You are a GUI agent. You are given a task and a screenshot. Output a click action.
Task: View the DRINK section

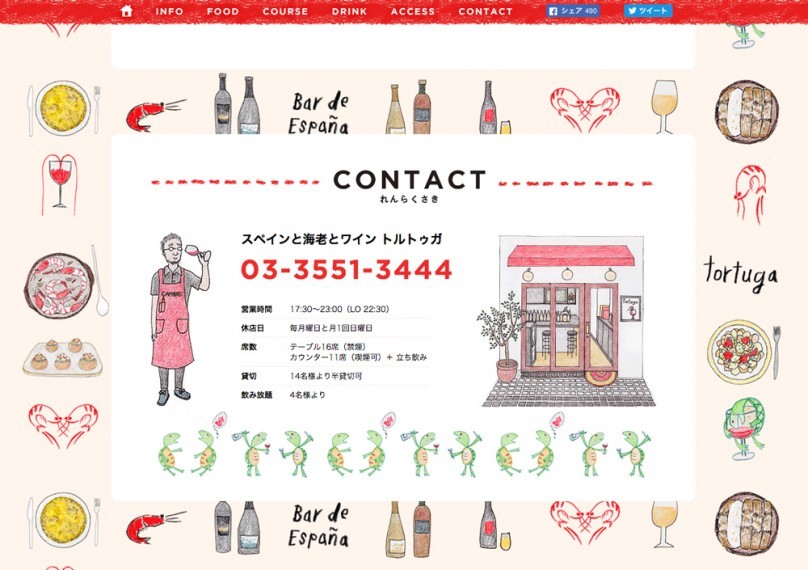pyautogui.click(x=349, y=12)
